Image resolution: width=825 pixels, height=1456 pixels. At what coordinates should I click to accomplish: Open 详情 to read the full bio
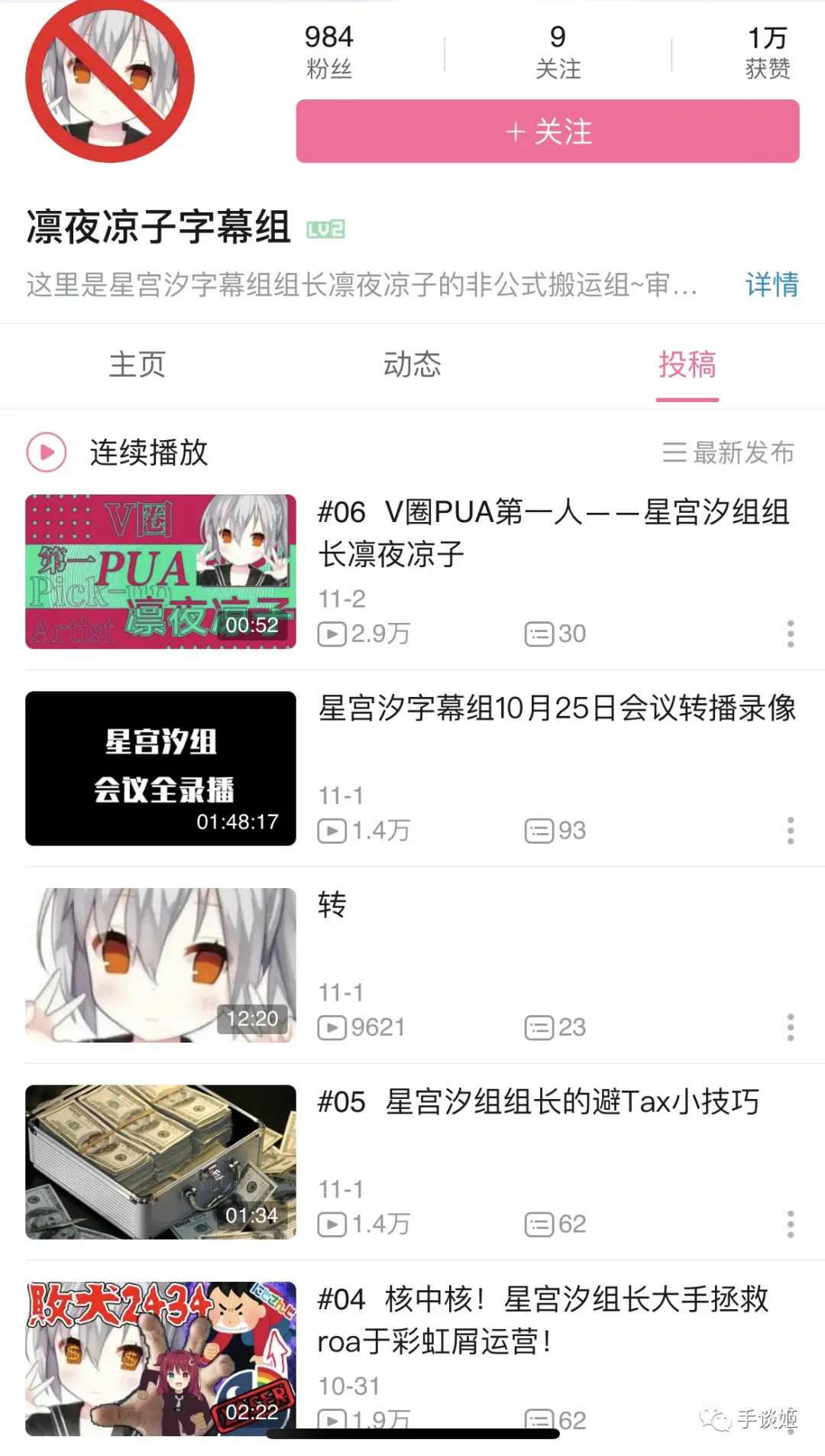click(771, 285)
